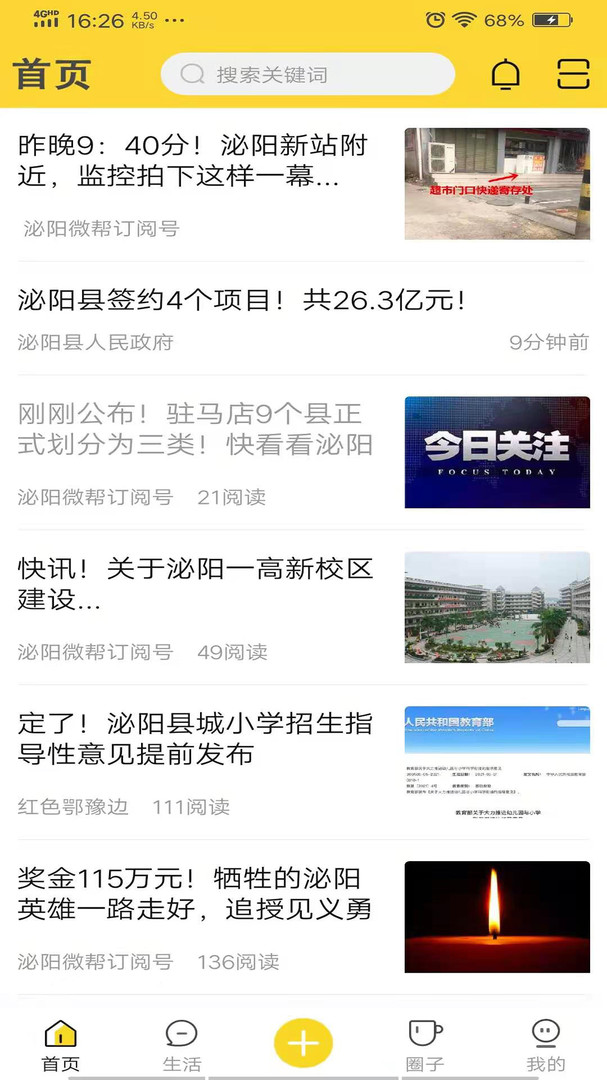Switch to the 圈子 tab
The width and height of the screenshot is (607, 1080).
point(425,1045)
